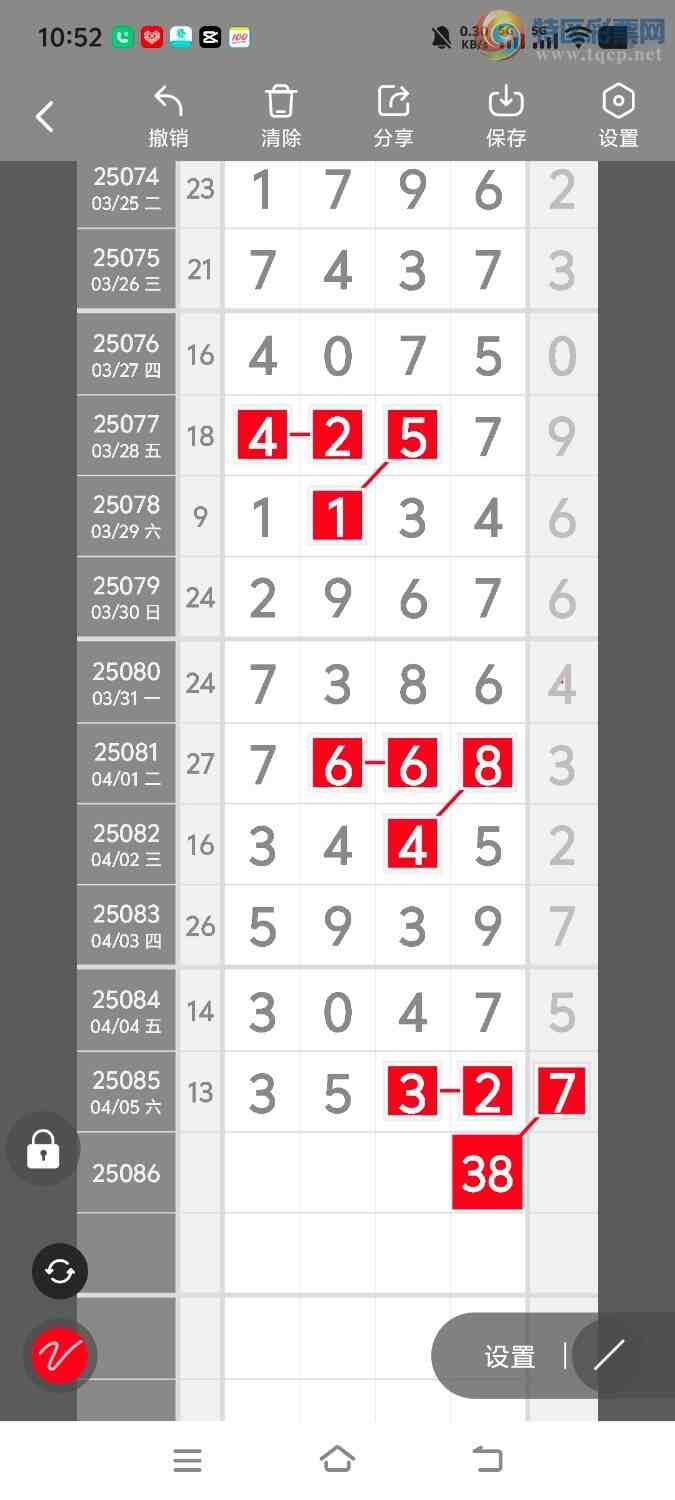Open 设置 in the top toolbar

pyautogui.click(x=618, y=117)
